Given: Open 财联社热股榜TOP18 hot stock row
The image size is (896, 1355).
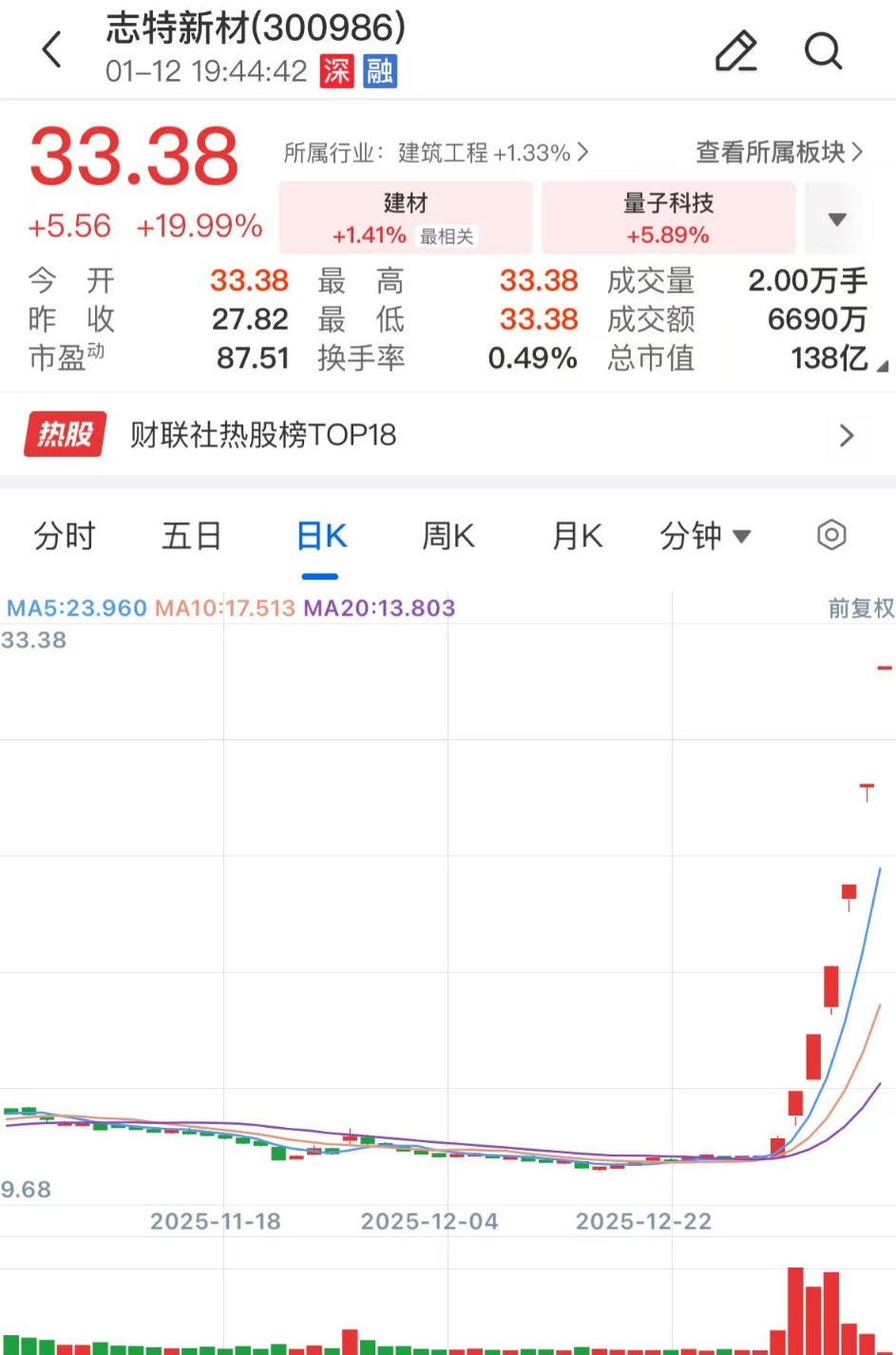Looking at the screenshot, I should point(447,435).
